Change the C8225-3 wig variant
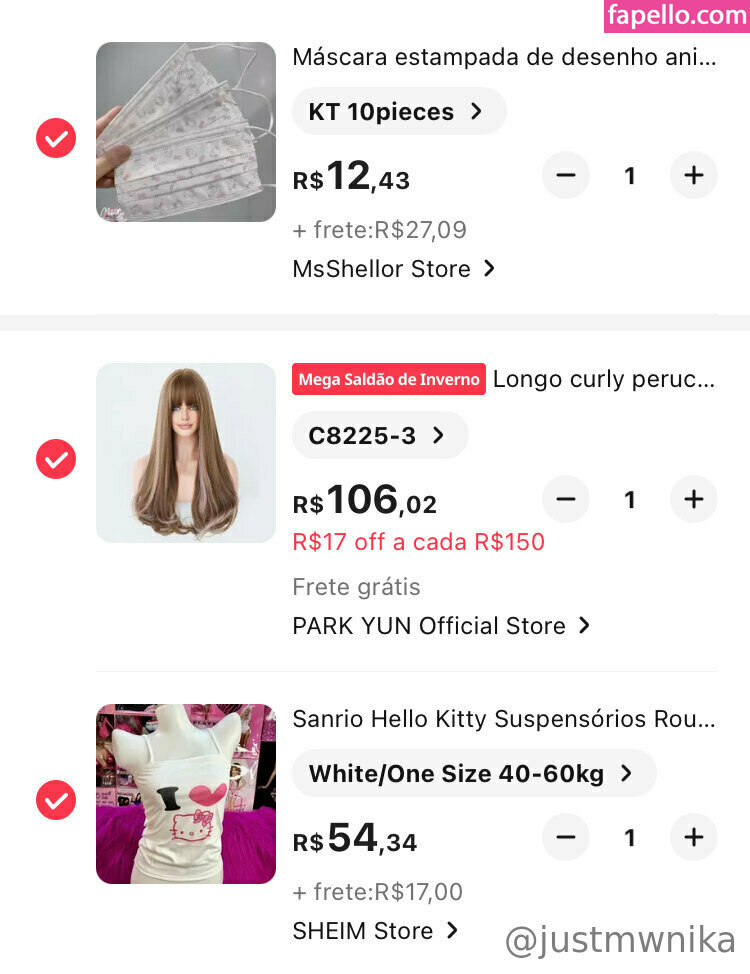750x974 pixels. tap(379, 435)
